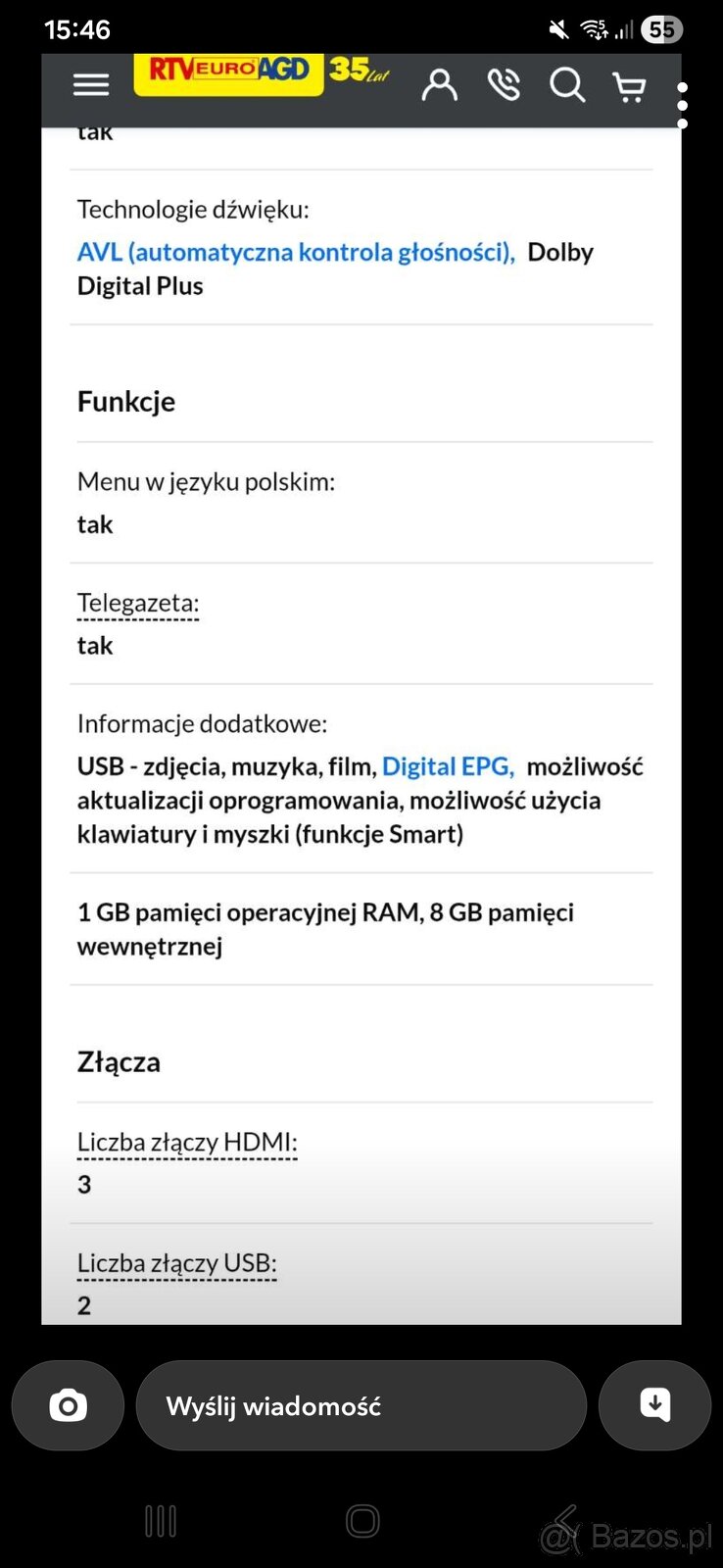The height and width of the screenshot is (1568, 723).
Task: Tap the Android recent apps button
Action: [160, 1521]
